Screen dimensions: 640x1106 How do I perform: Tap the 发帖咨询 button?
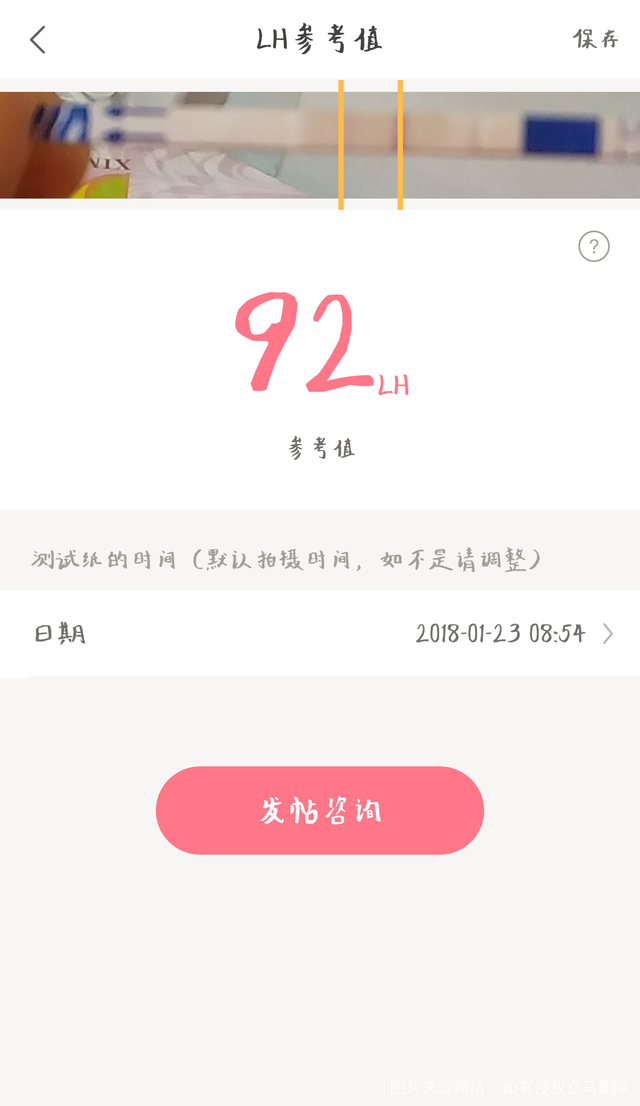pyautogui.click(x=320, y=810)
